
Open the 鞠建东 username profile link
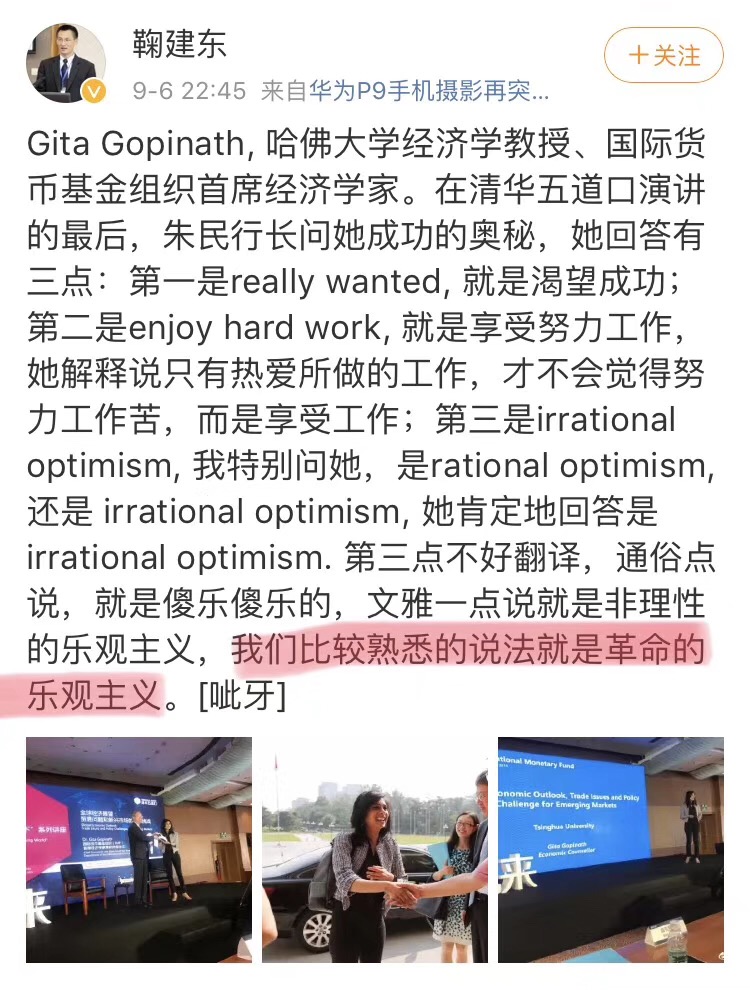click(180, 43)
